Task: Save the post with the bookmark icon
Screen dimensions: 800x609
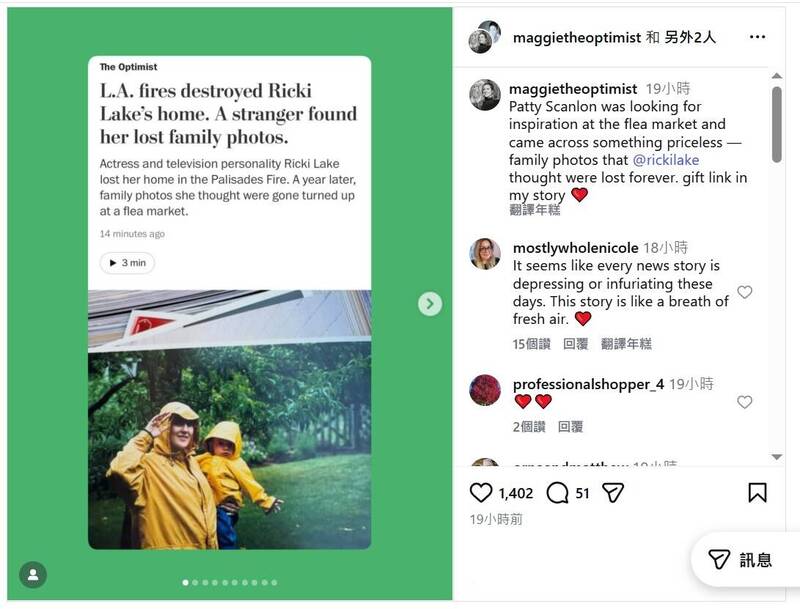Action: coord(757,492)
